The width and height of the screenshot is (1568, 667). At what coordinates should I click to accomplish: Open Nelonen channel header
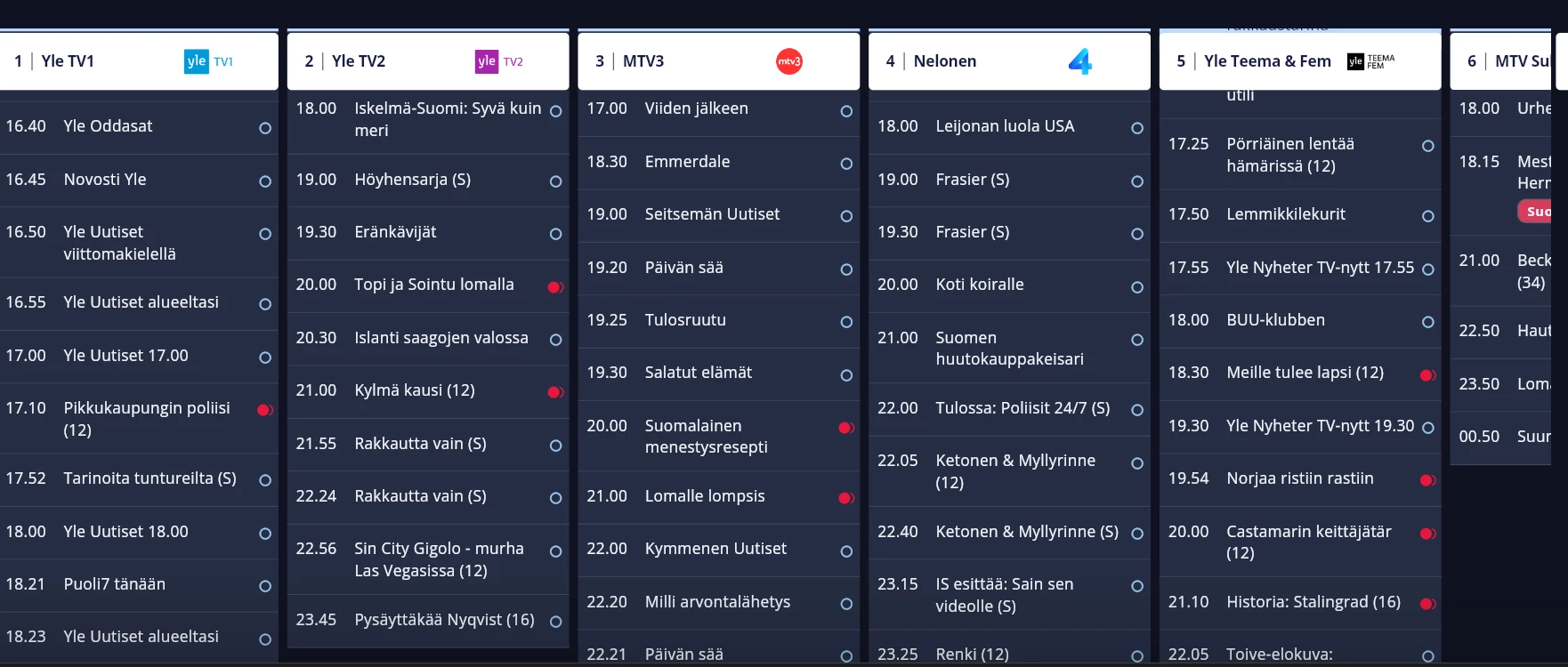pyautogui.click(x=1008, y=61)
